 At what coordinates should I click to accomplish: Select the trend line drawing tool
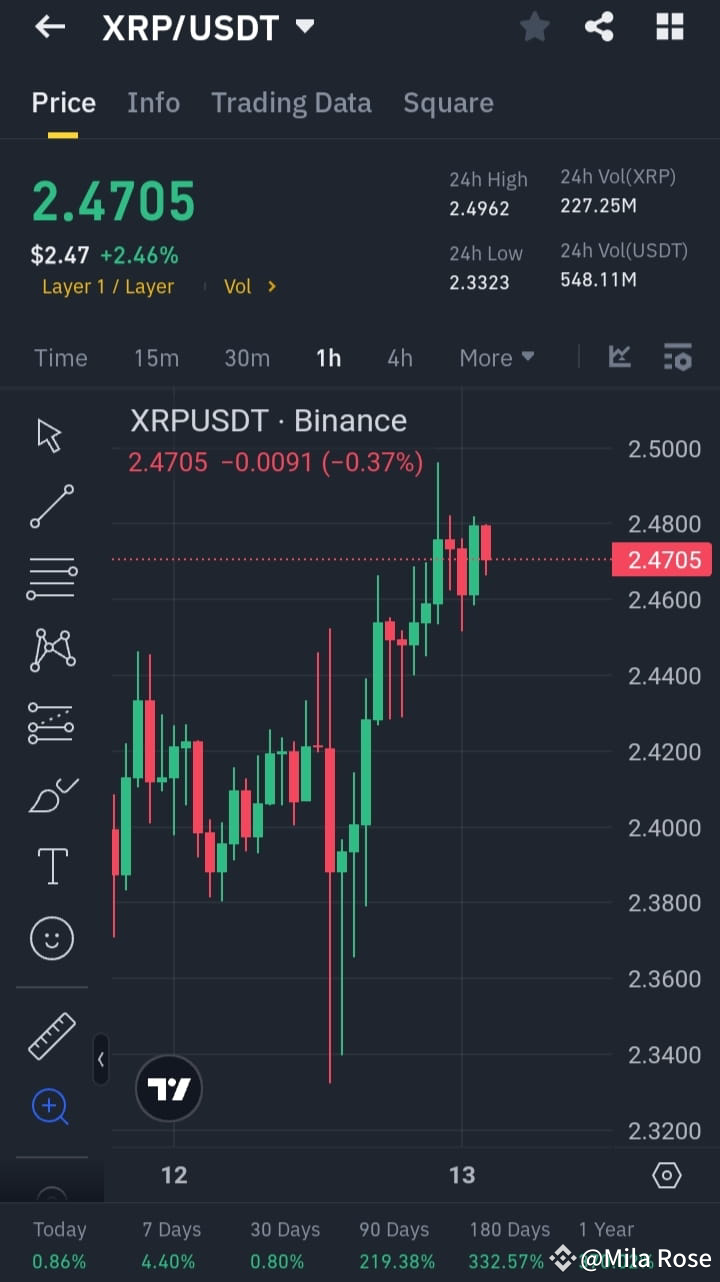50,507
